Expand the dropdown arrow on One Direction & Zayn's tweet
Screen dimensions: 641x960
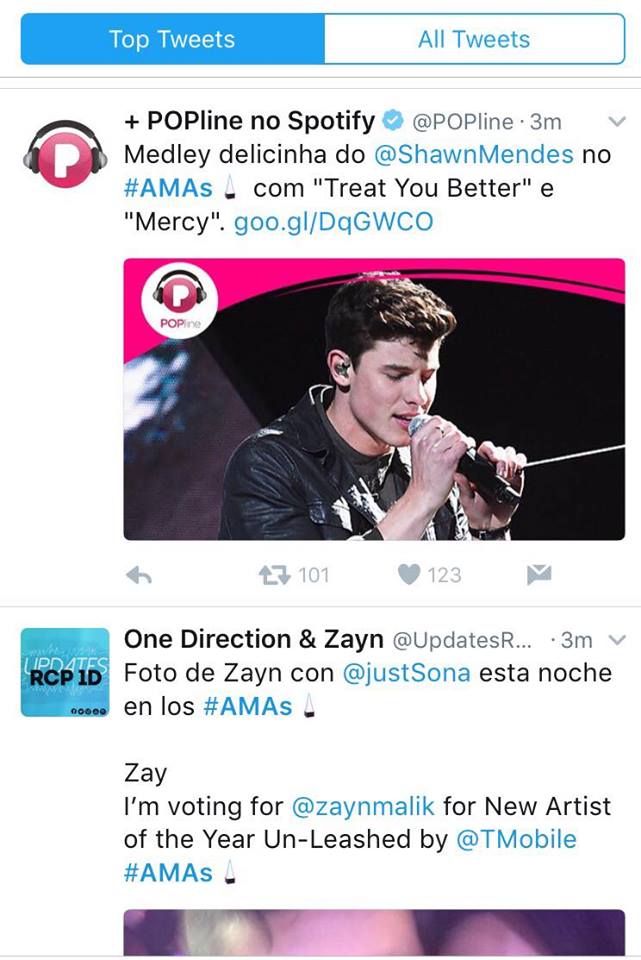click(616, 640)
